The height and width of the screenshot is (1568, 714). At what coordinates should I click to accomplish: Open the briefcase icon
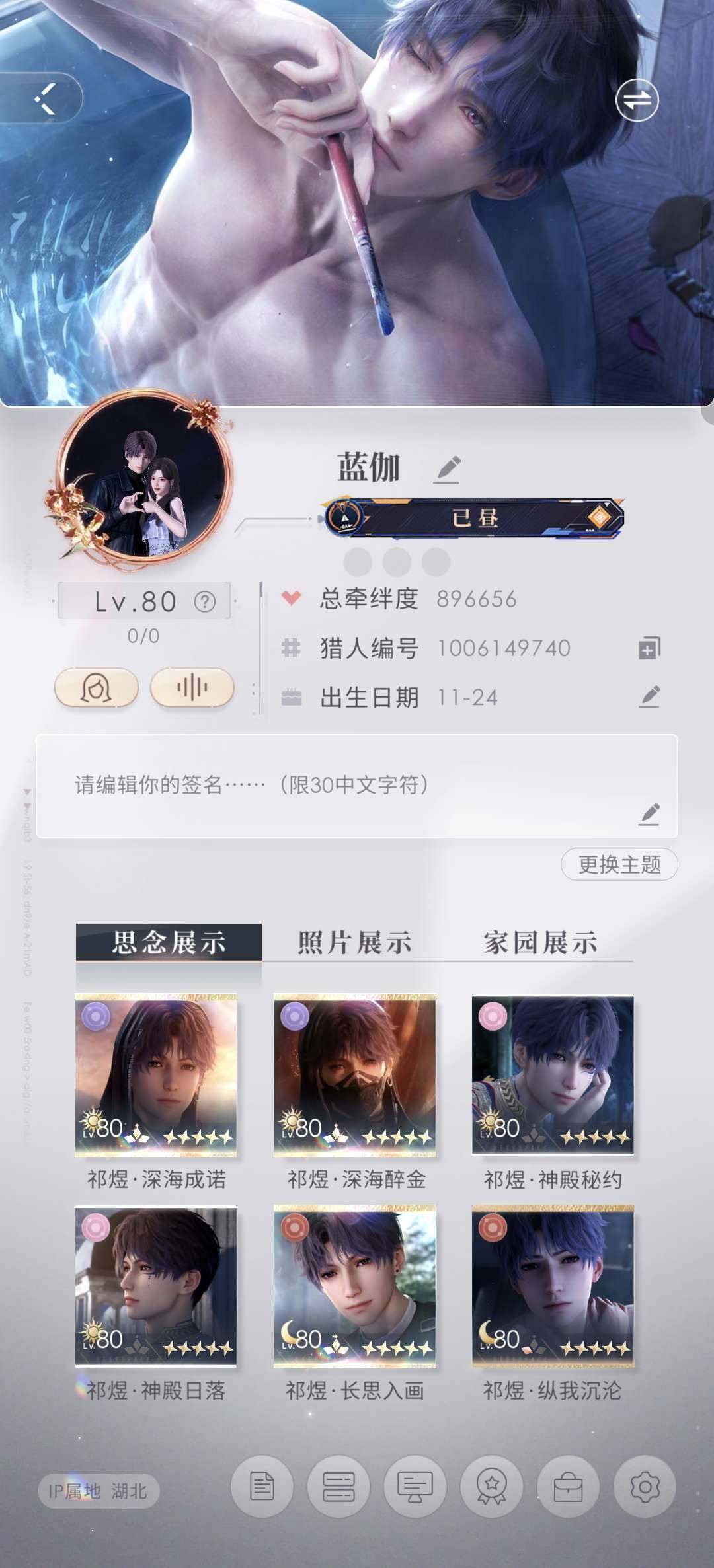coord(568,1487)
